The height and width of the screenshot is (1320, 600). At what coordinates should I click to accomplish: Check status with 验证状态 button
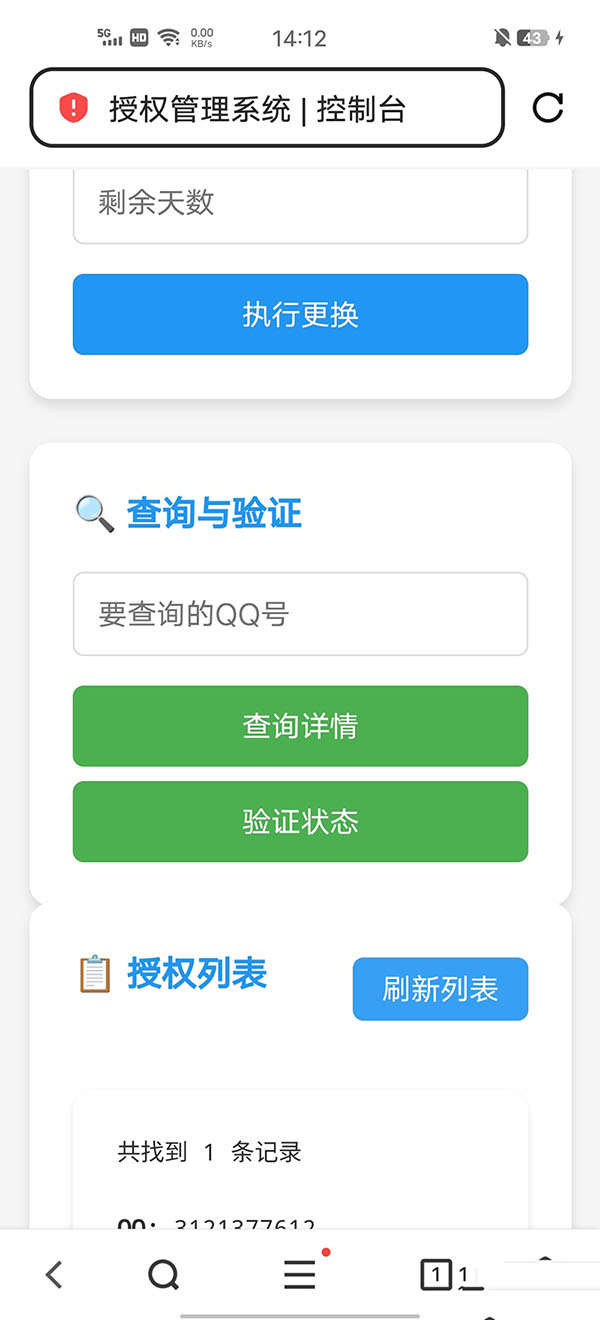(300, 822)
